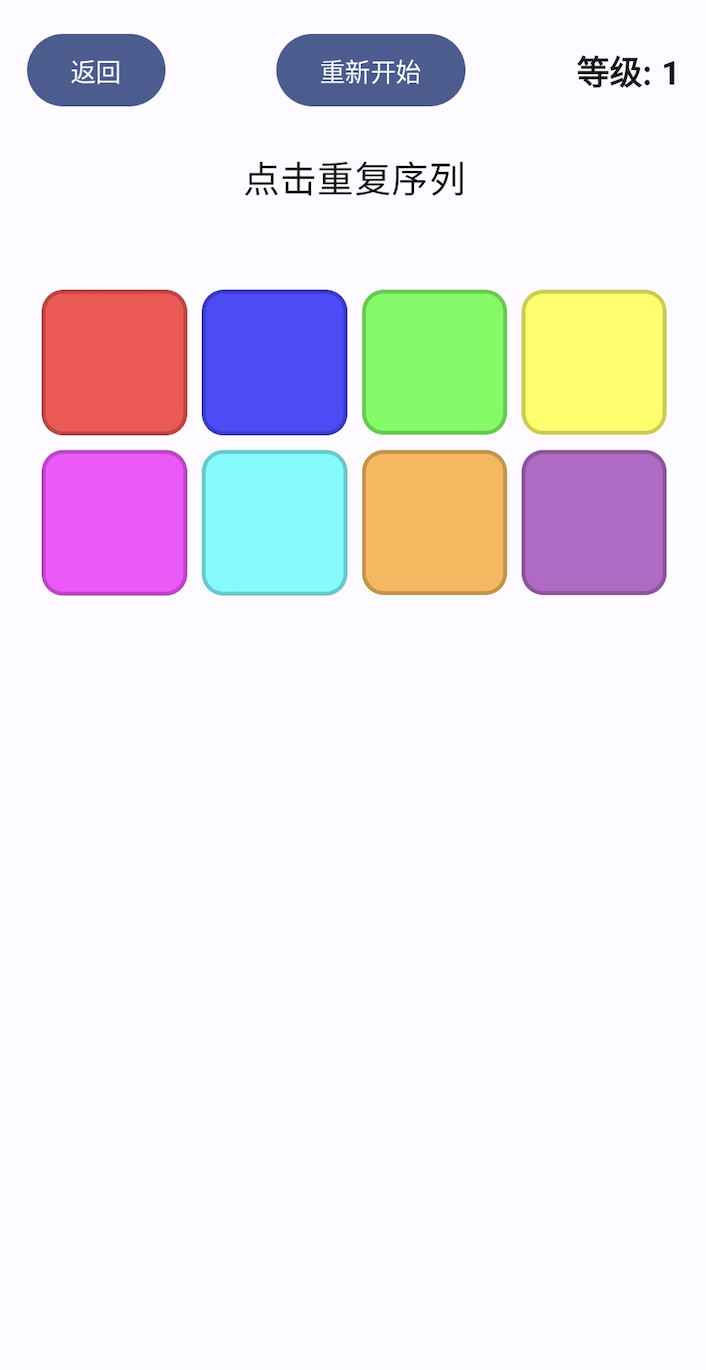
Task: Tap the 返回 back button
Action: click(x=96, y=70)
